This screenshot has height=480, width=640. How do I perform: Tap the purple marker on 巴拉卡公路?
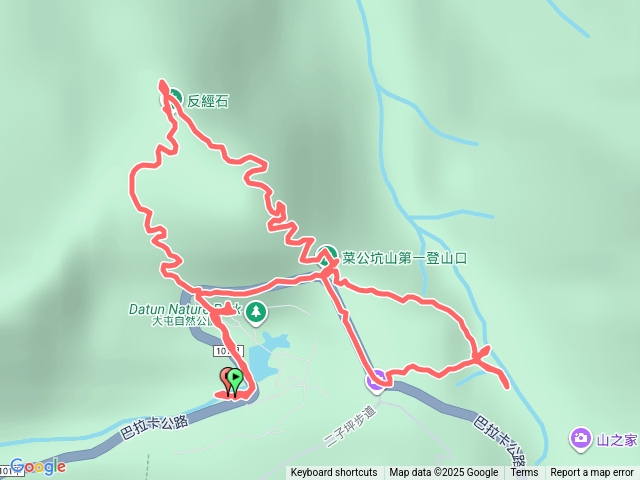pyautogui.click(x=377, y=379)
